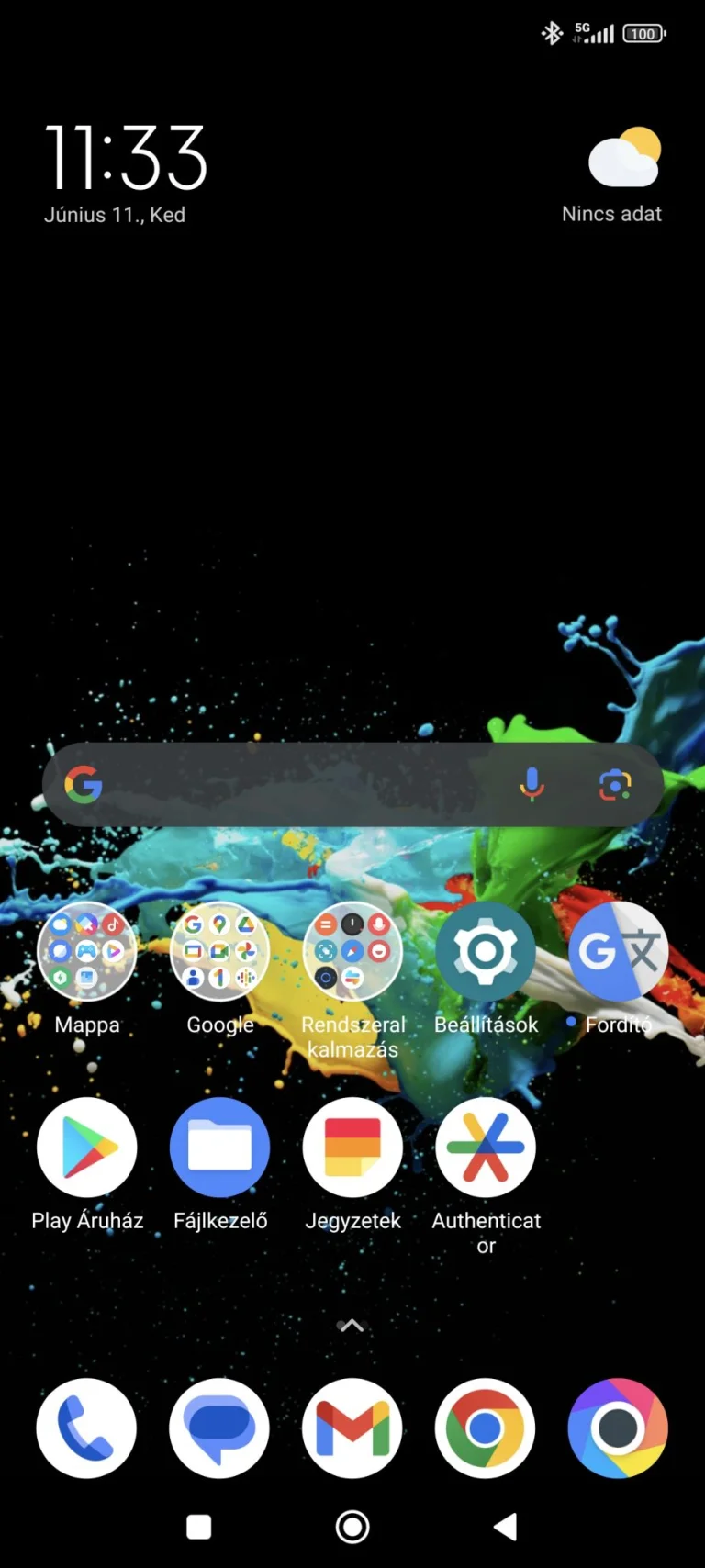
Task: Open the Phone dialer from the dock
Action: [x=87, y=1428]
